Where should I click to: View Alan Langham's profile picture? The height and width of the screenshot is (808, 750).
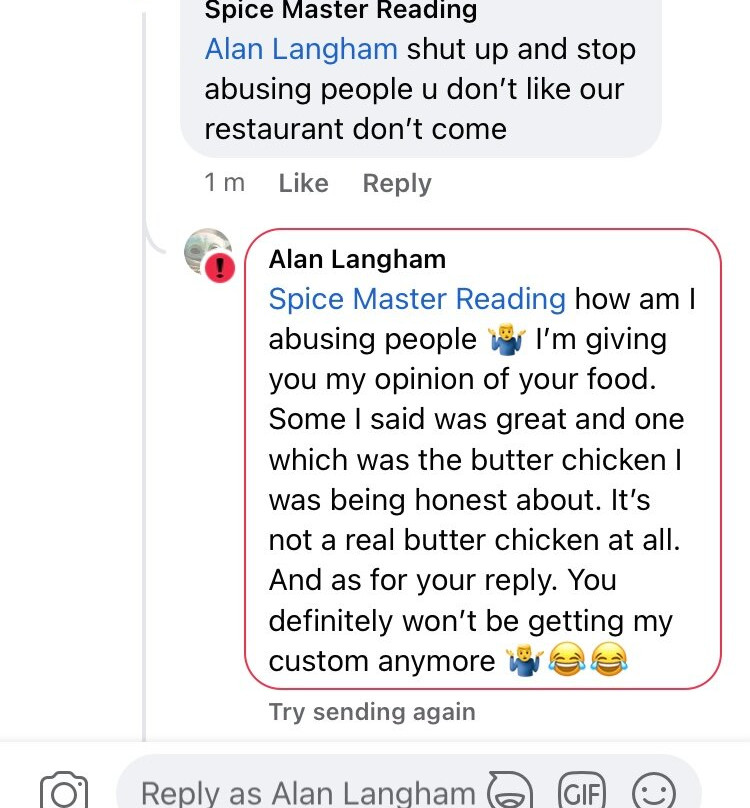pyautogui.click(x=208, y=252)
